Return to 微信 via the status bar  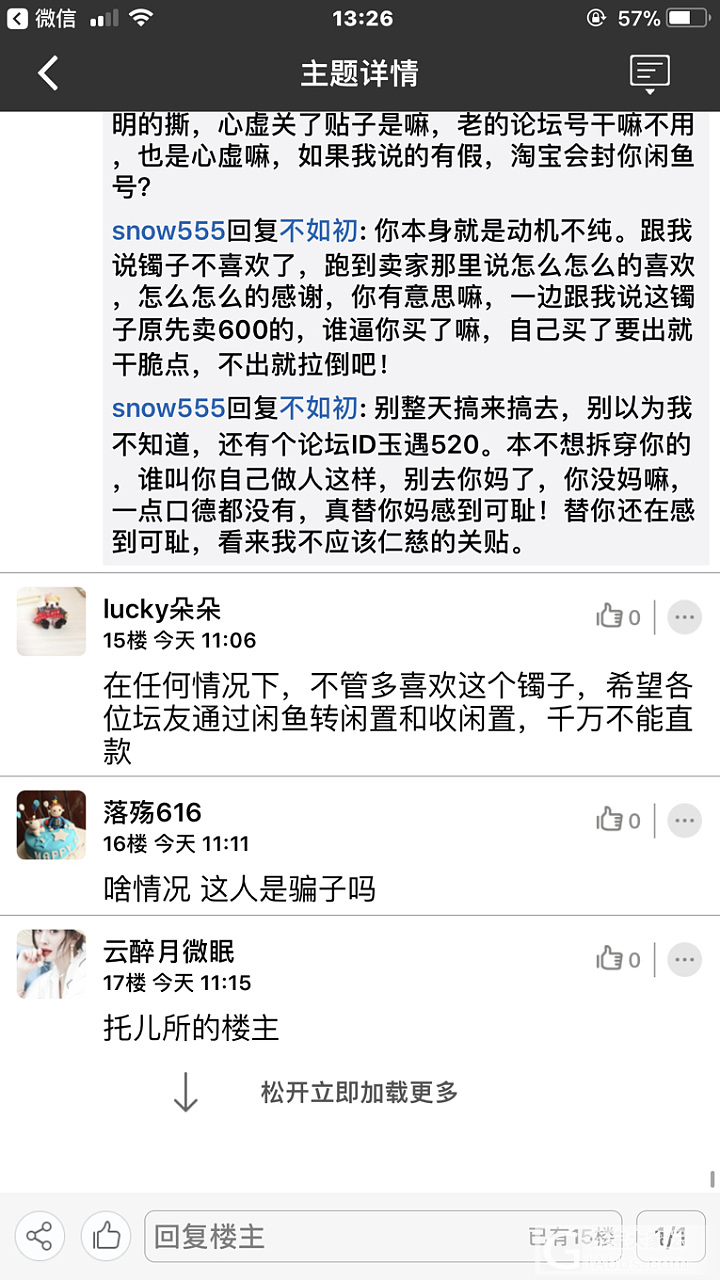(42, 18)
